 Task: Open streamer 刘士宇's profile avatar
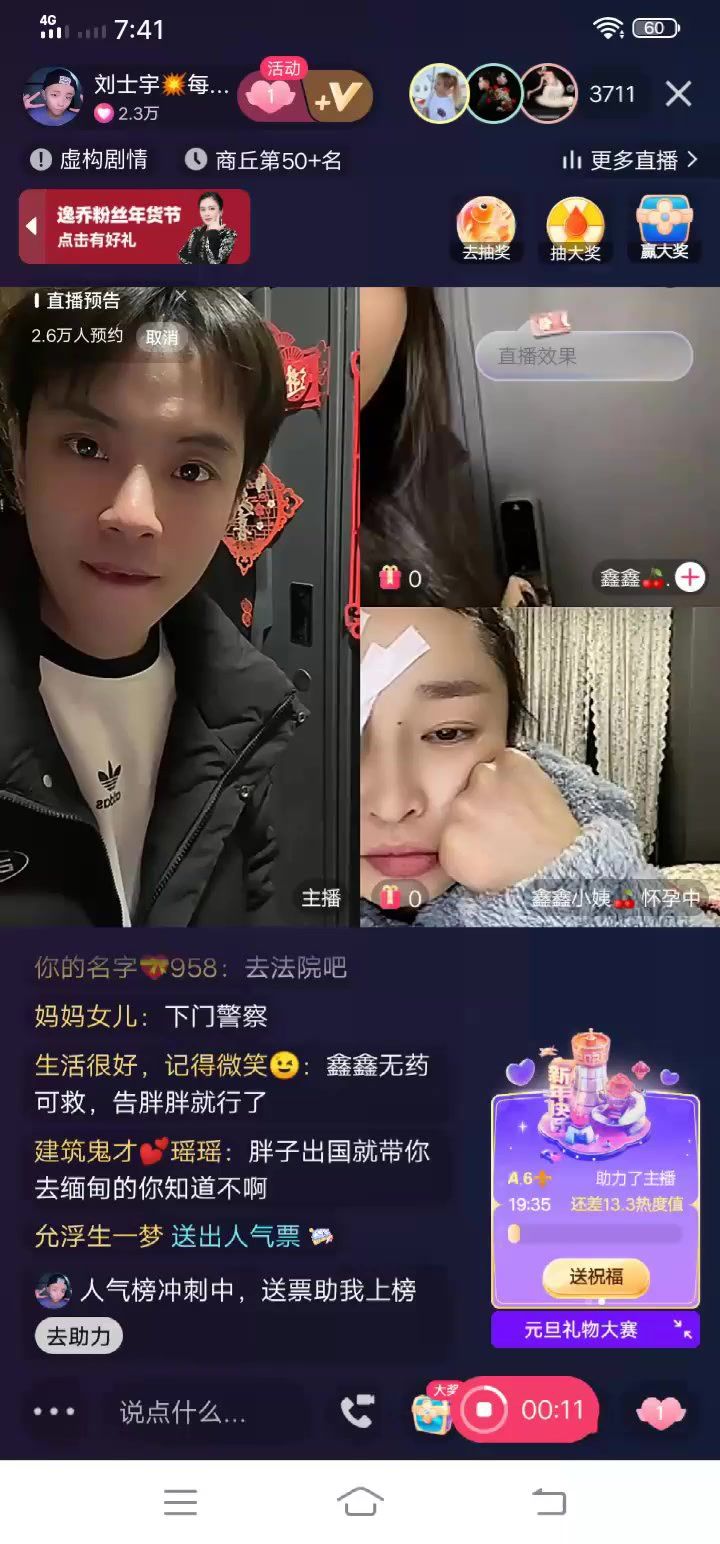tap(52, 97)
